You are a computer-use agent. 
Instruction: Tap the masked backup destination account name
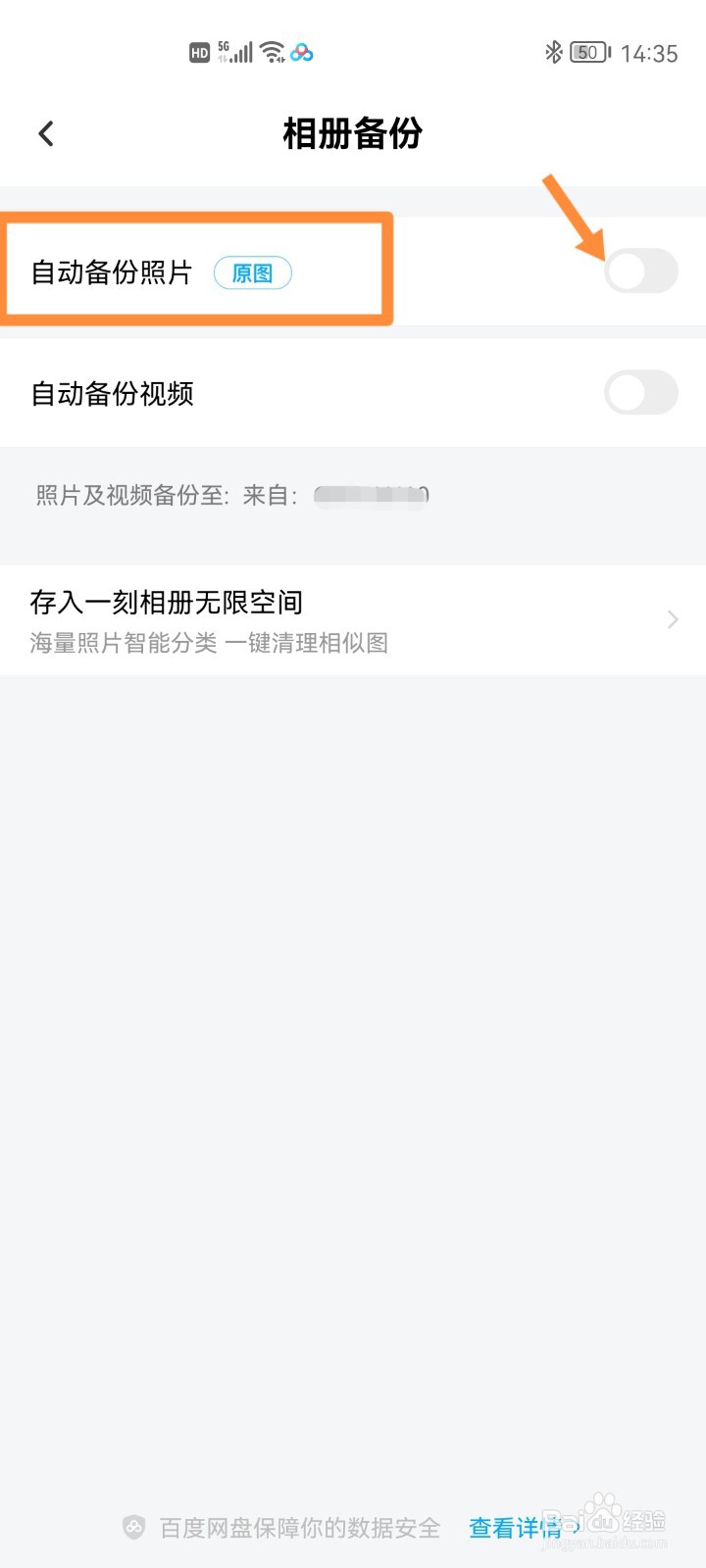tap(371, 495)
